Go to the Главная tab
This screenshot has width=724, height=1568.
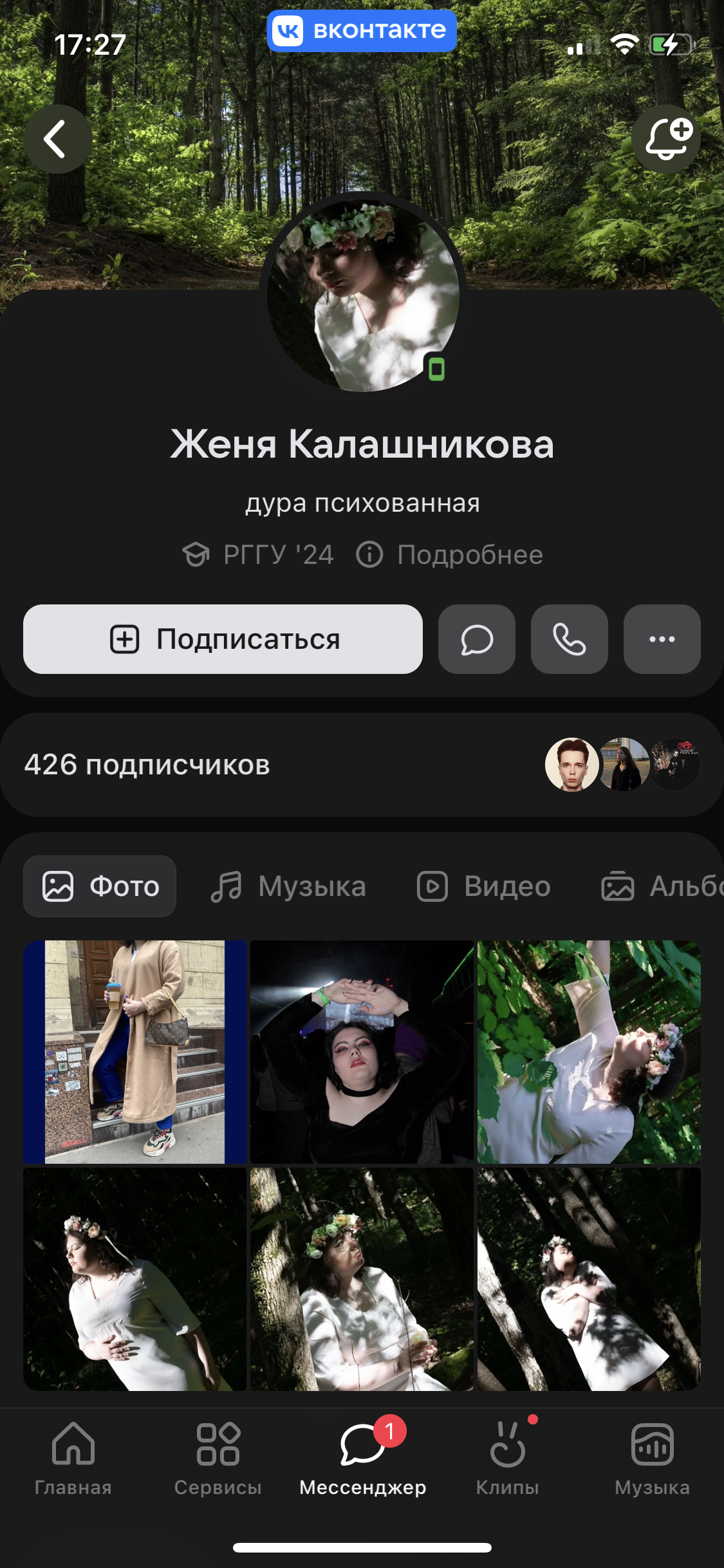tap(73, 1459)
